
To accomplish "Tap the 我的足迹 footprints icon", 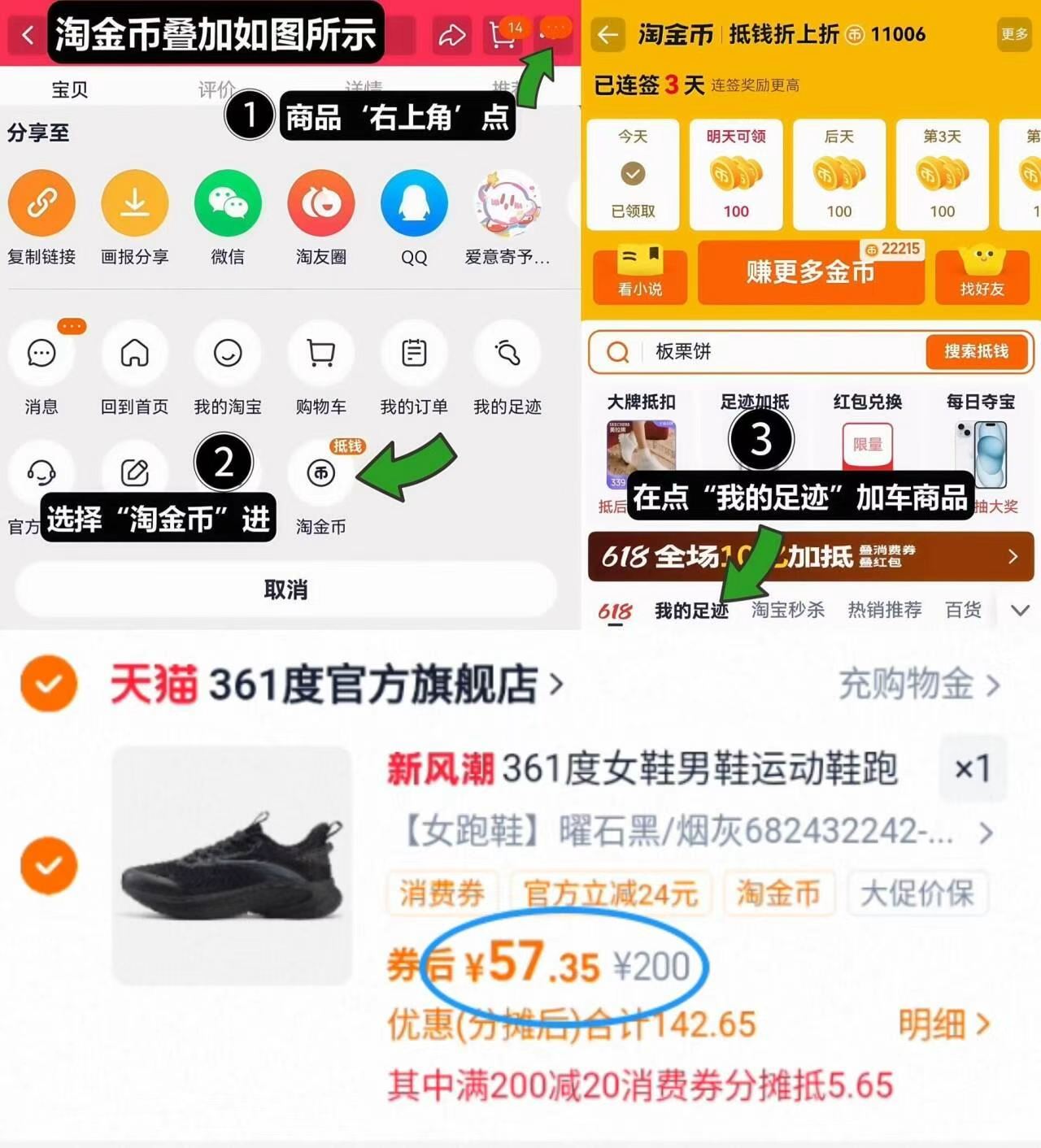I will [x=507, y=354].
